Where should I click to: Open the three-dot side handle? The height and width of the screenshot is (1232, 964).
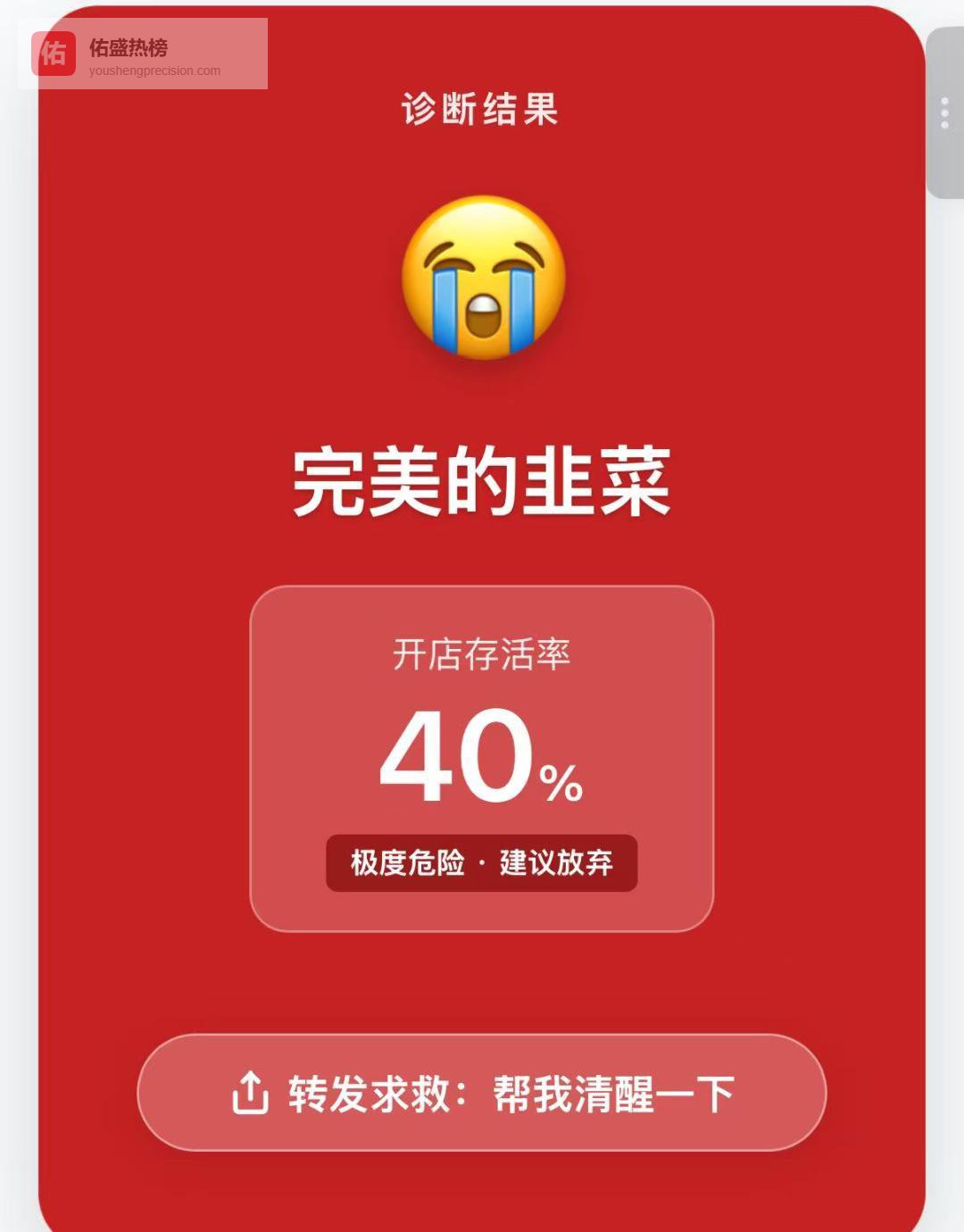pos(945,113)
